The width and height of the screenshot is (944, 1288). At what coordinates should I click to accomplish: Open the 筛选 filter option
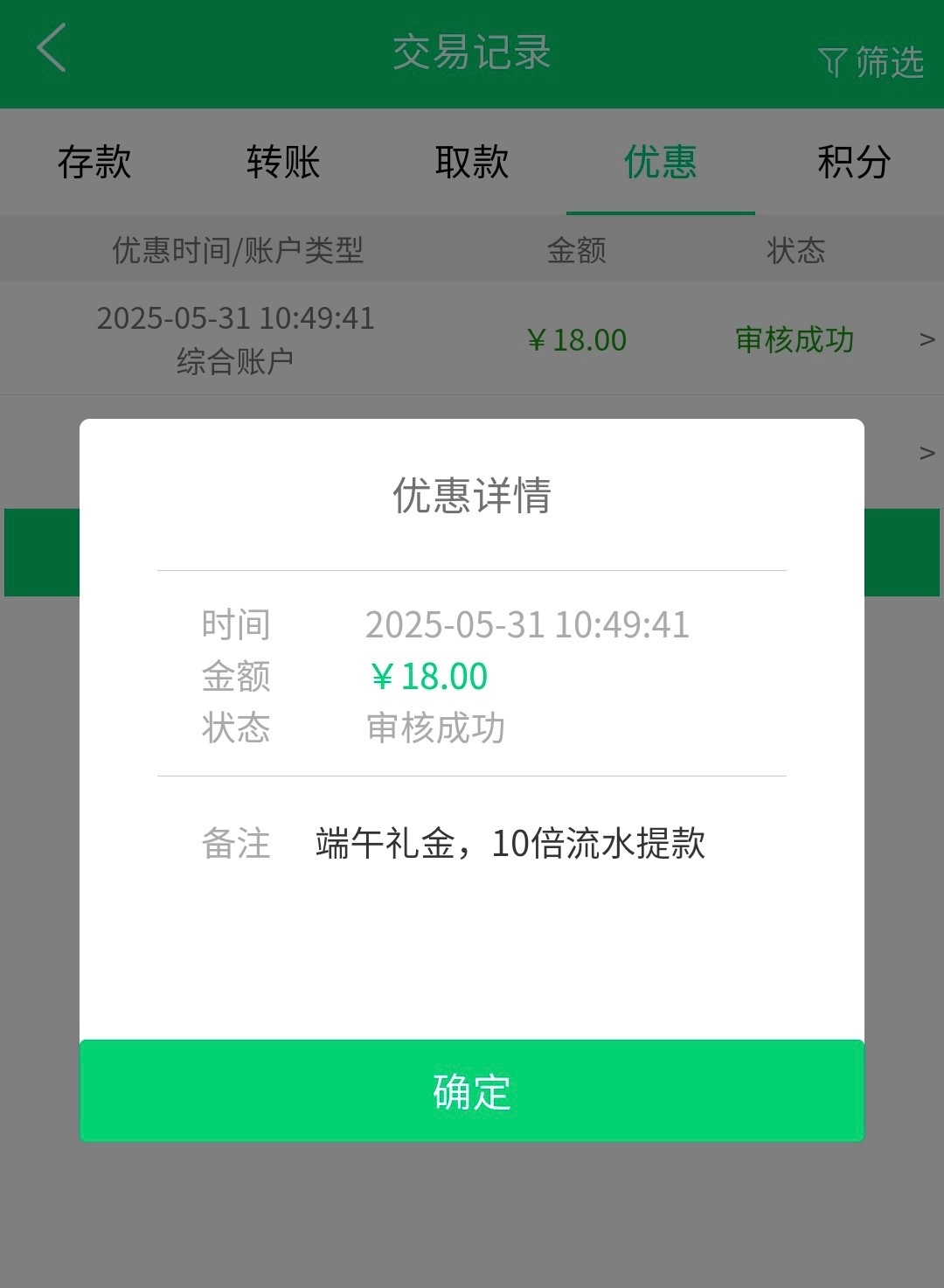click(x=871, y=62)
